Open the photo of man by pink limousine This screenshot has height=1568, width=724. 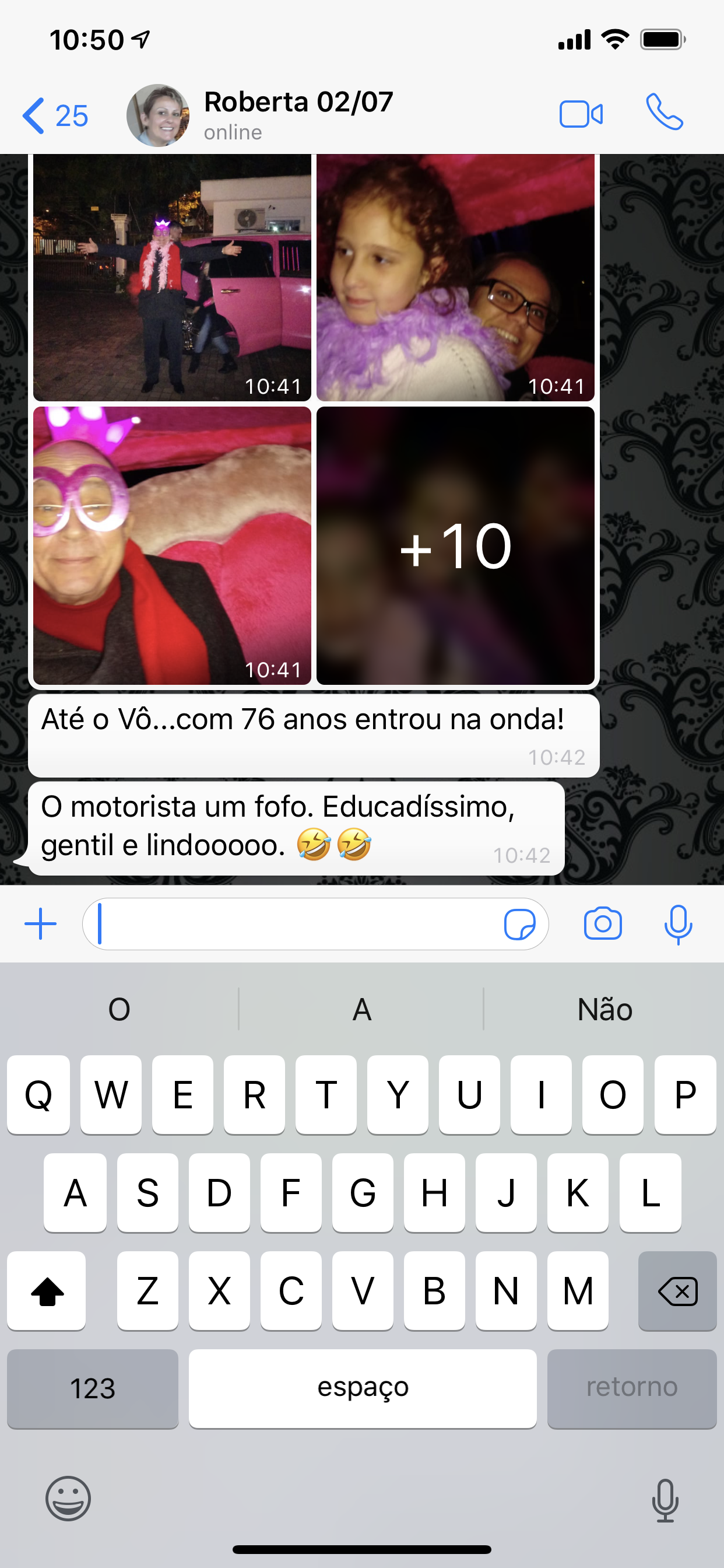[x=172, y=278]
